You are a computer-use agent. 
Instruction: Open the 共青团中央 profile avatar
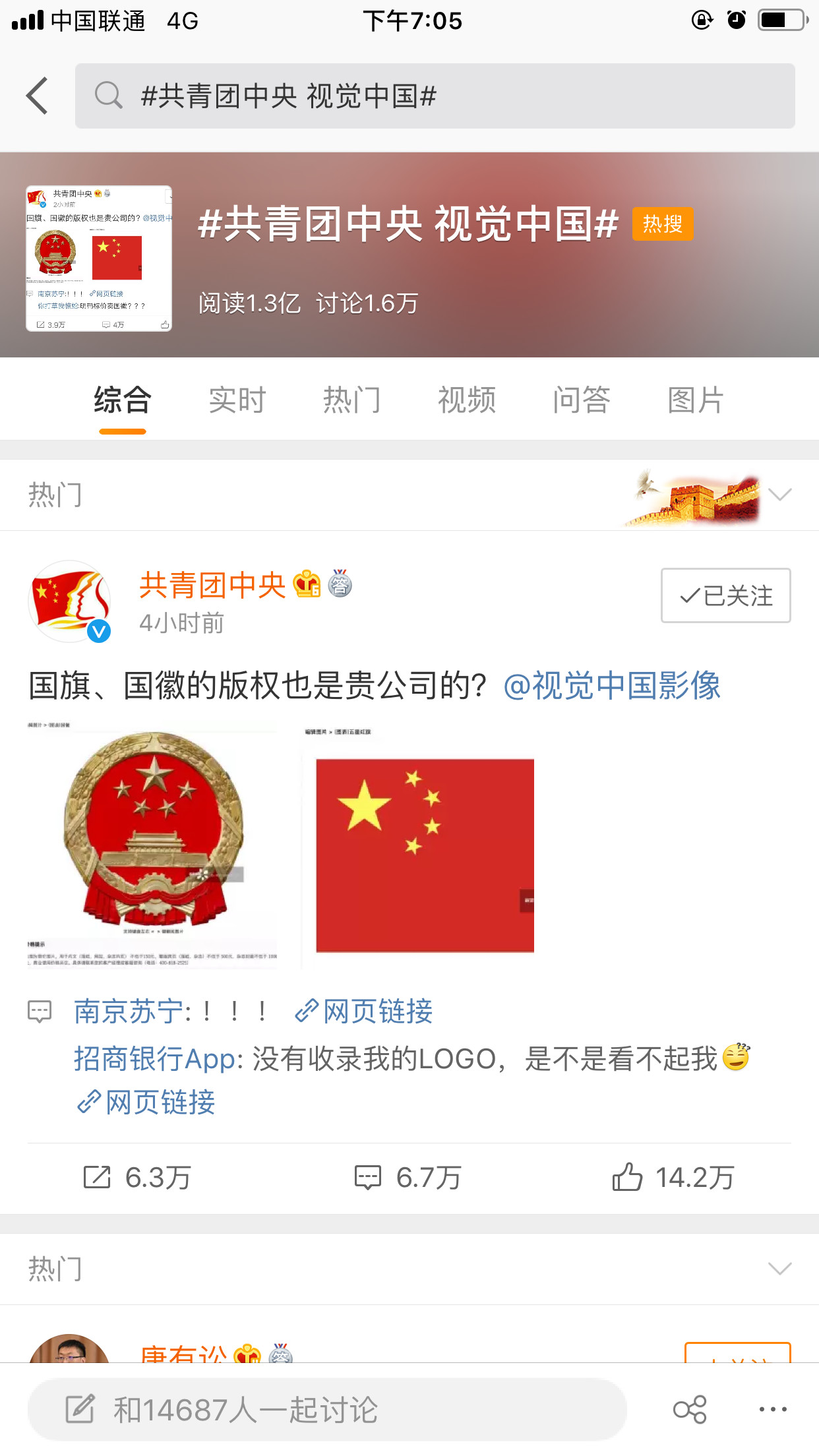pyautogui.click(x=69, y=601)
